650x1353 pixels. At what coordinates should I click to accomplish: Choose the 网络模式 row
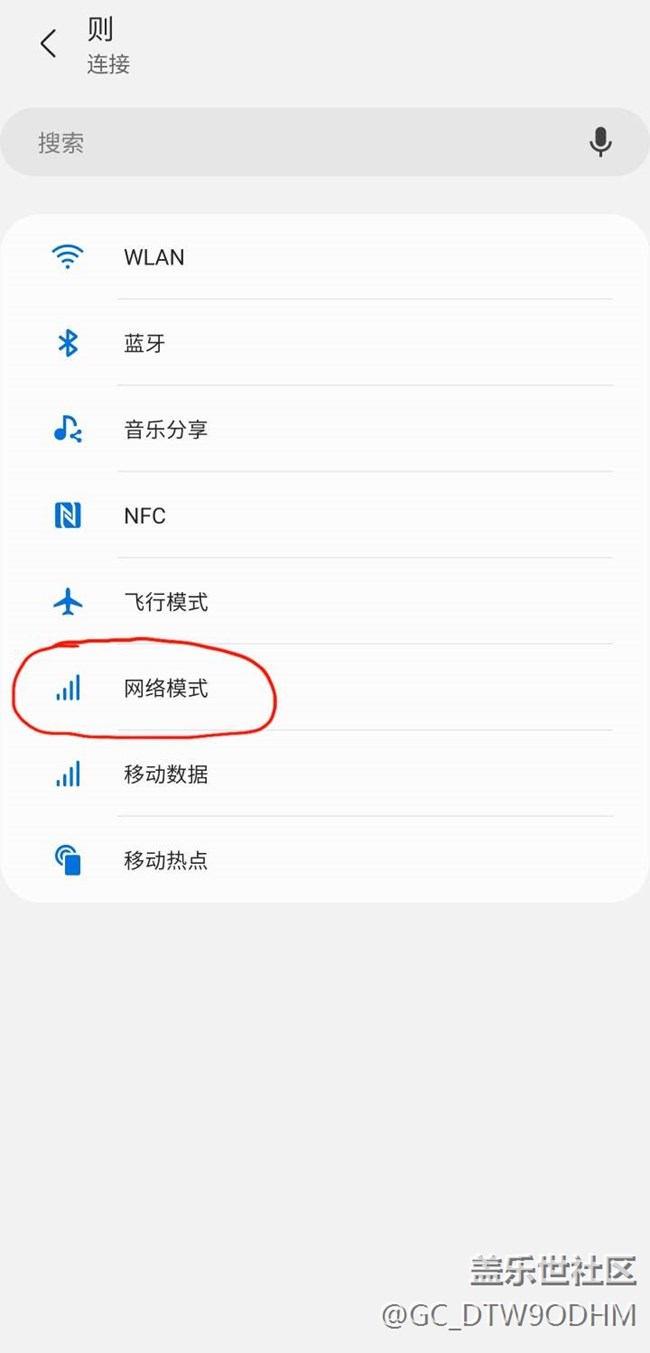[325, 688]
